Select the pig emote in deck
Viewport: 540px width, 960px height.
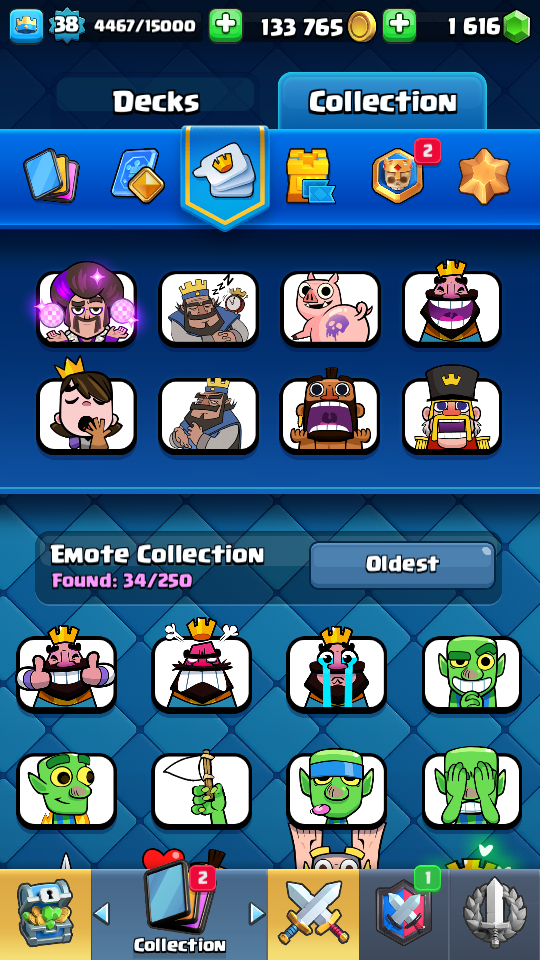331,309
